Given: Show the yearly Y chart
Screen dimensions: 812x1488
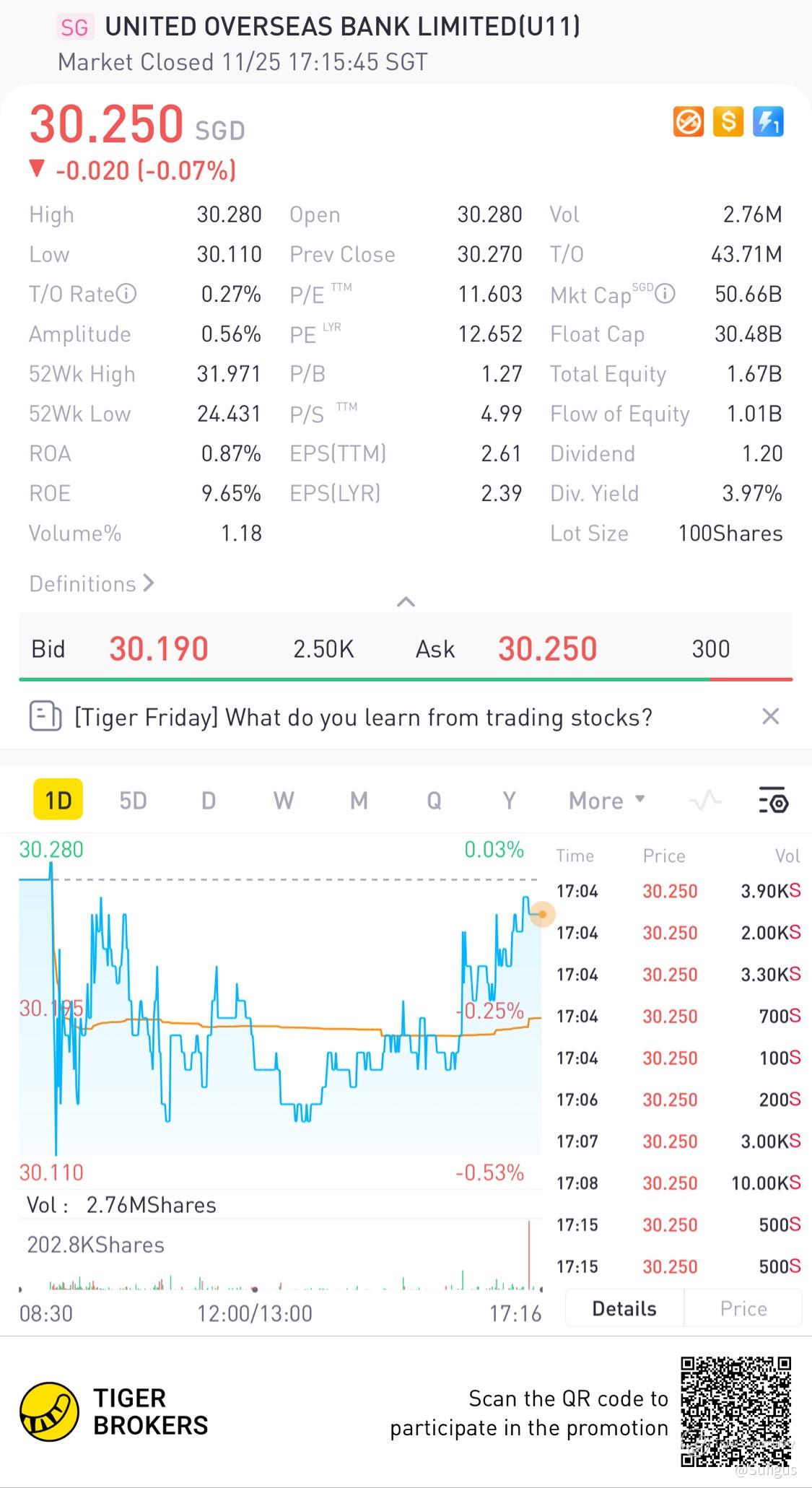Looking at the screenshot, I should pos(509,800).
